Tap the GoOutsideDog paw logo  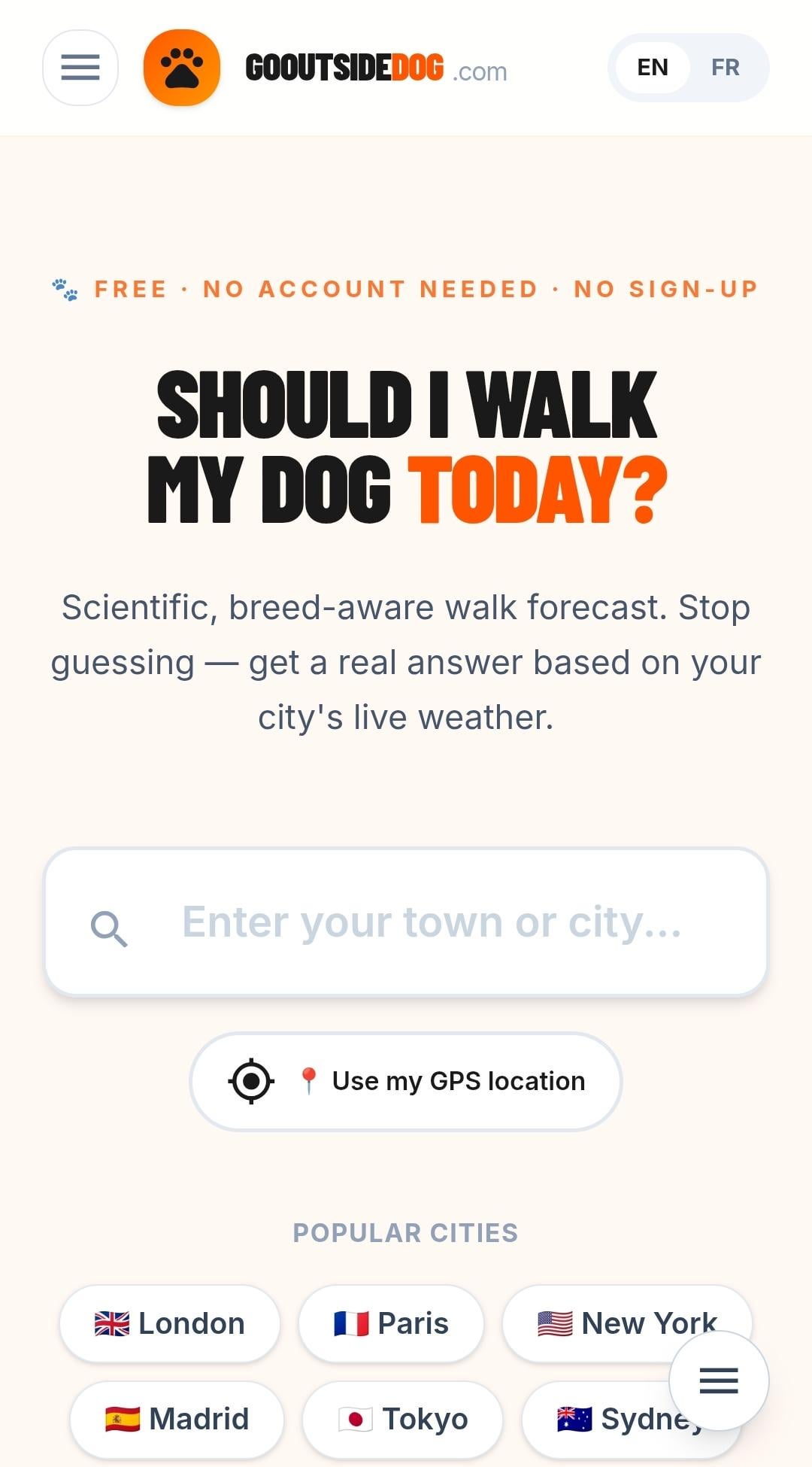pos(182,68)
